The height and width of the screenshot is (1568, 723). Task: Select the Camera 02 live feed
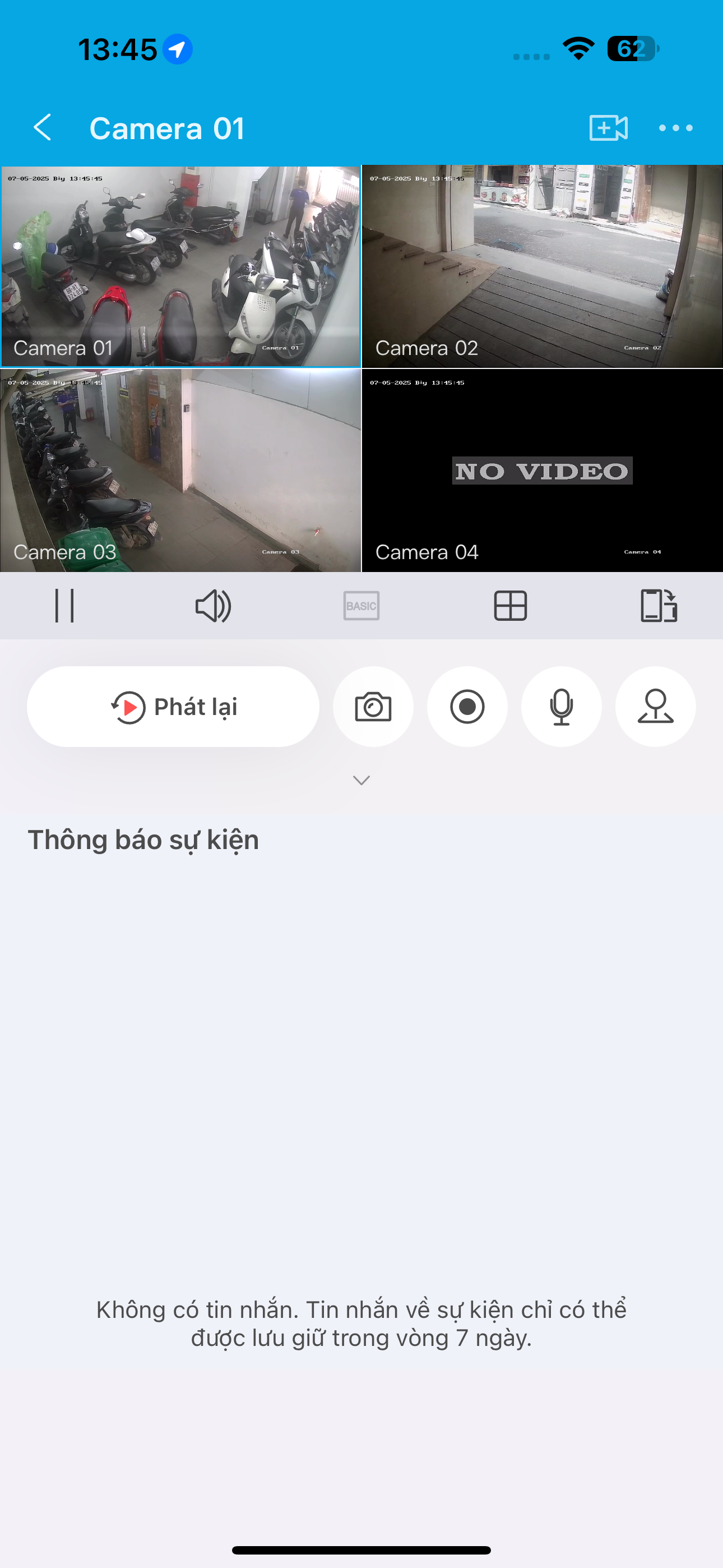point(543,266)
